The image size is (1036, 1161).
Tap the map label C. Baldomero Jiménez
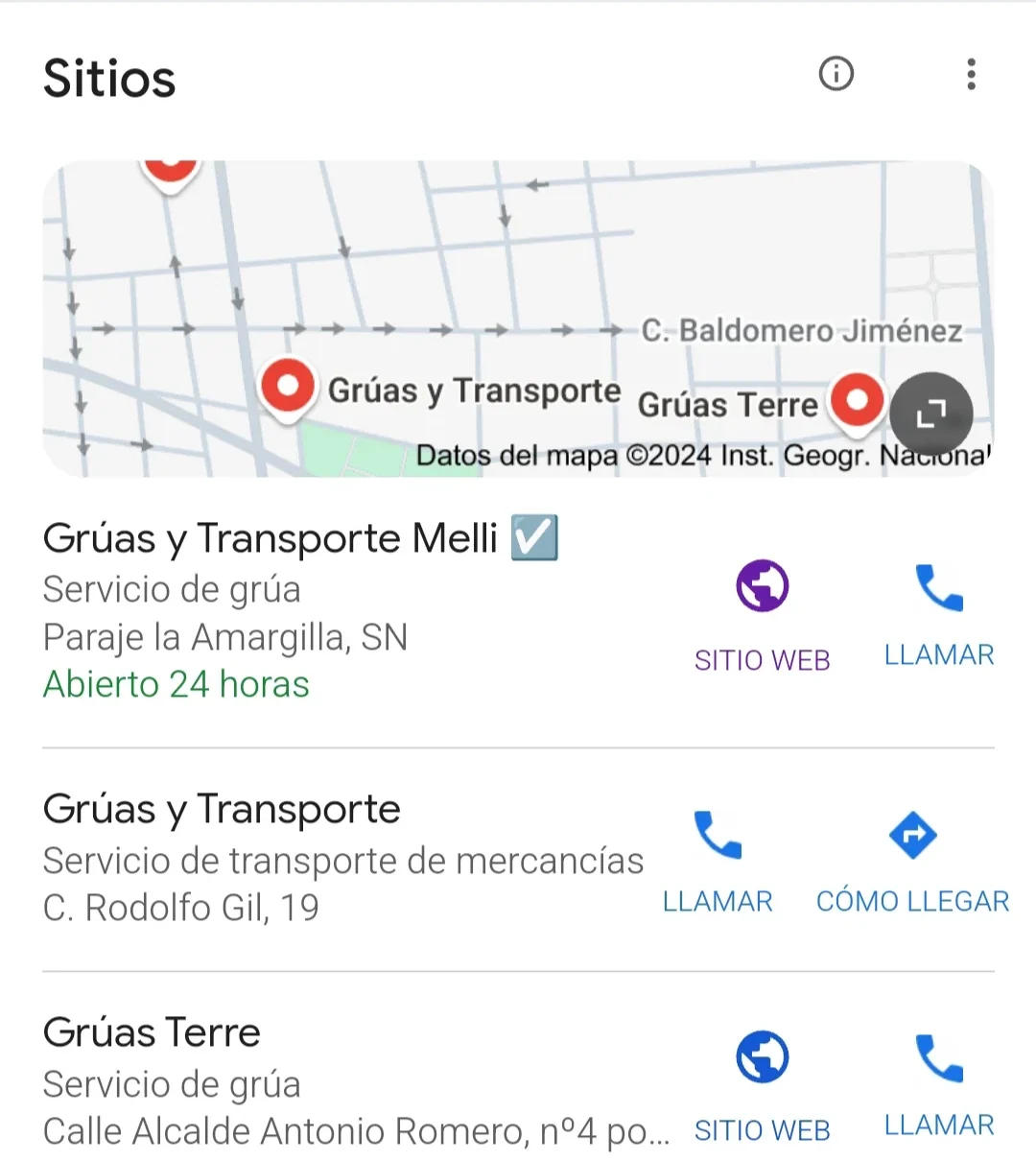point(802,331)
